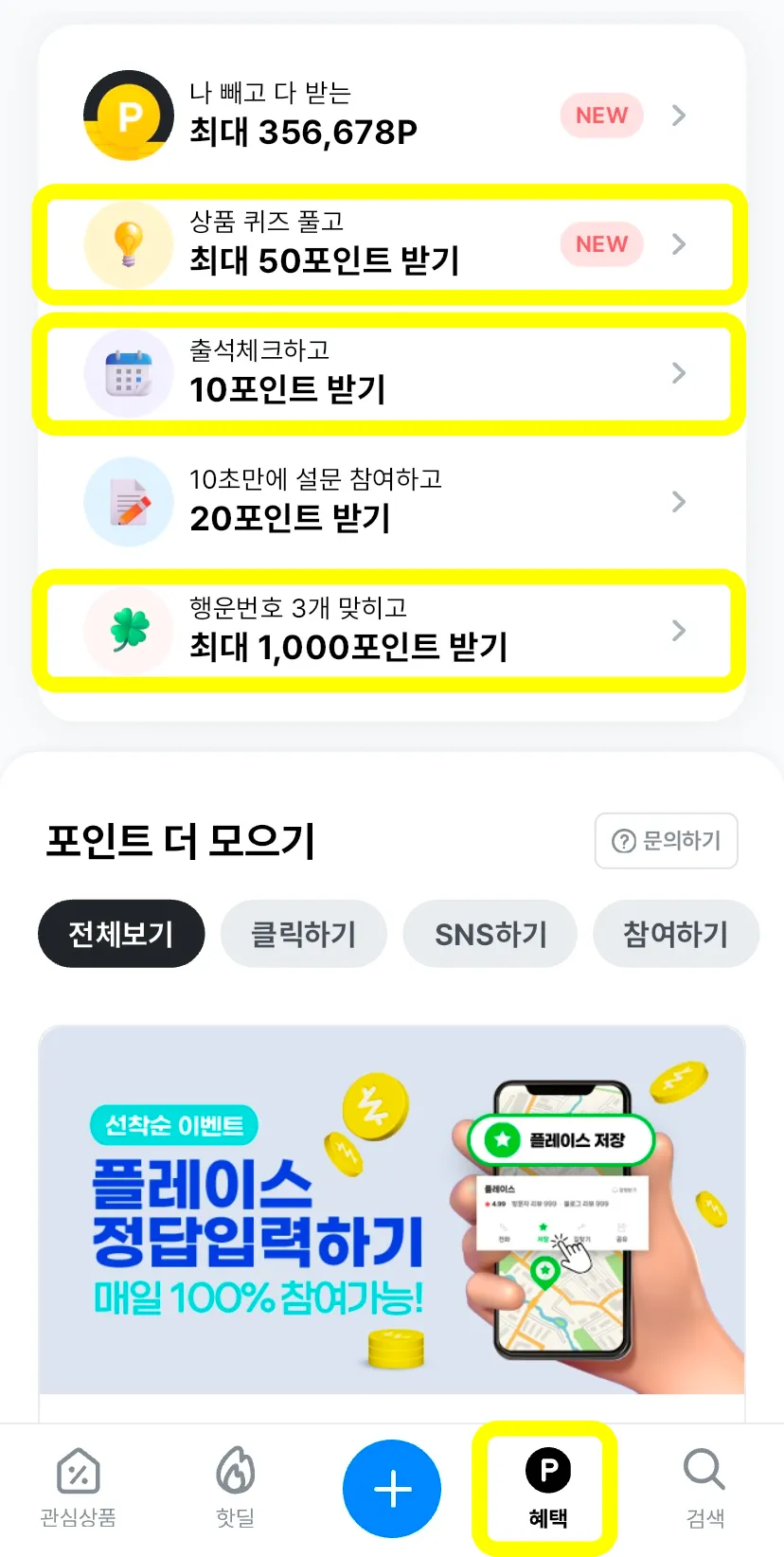Tap the question mark icon beside 문의하기
The width and height of the screenshot is (784, 1557).
pyautogui.click(x=622, y=841)
